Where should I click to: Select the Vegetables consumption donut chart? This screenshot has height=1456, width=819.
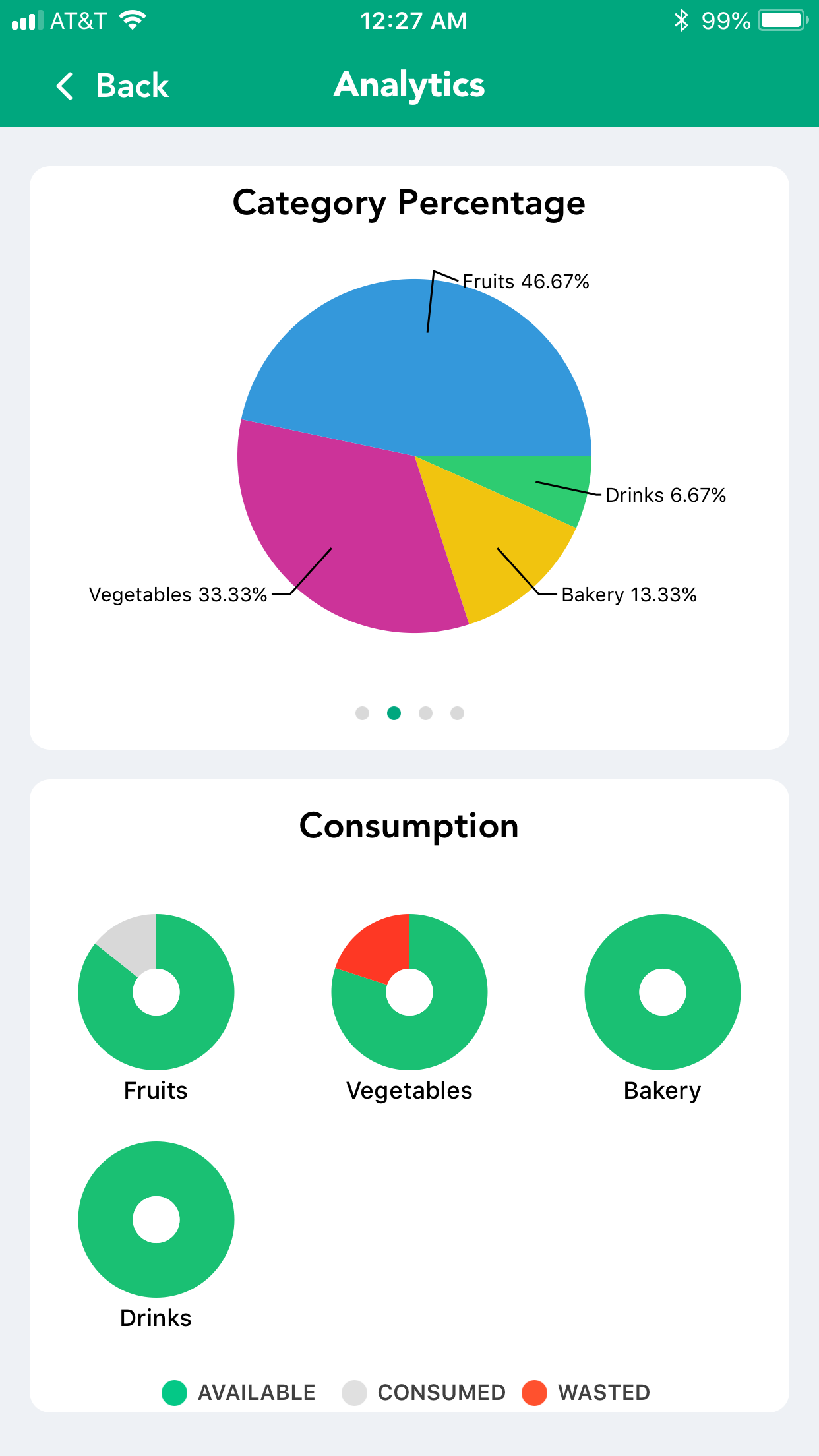(x=409, y=991)
